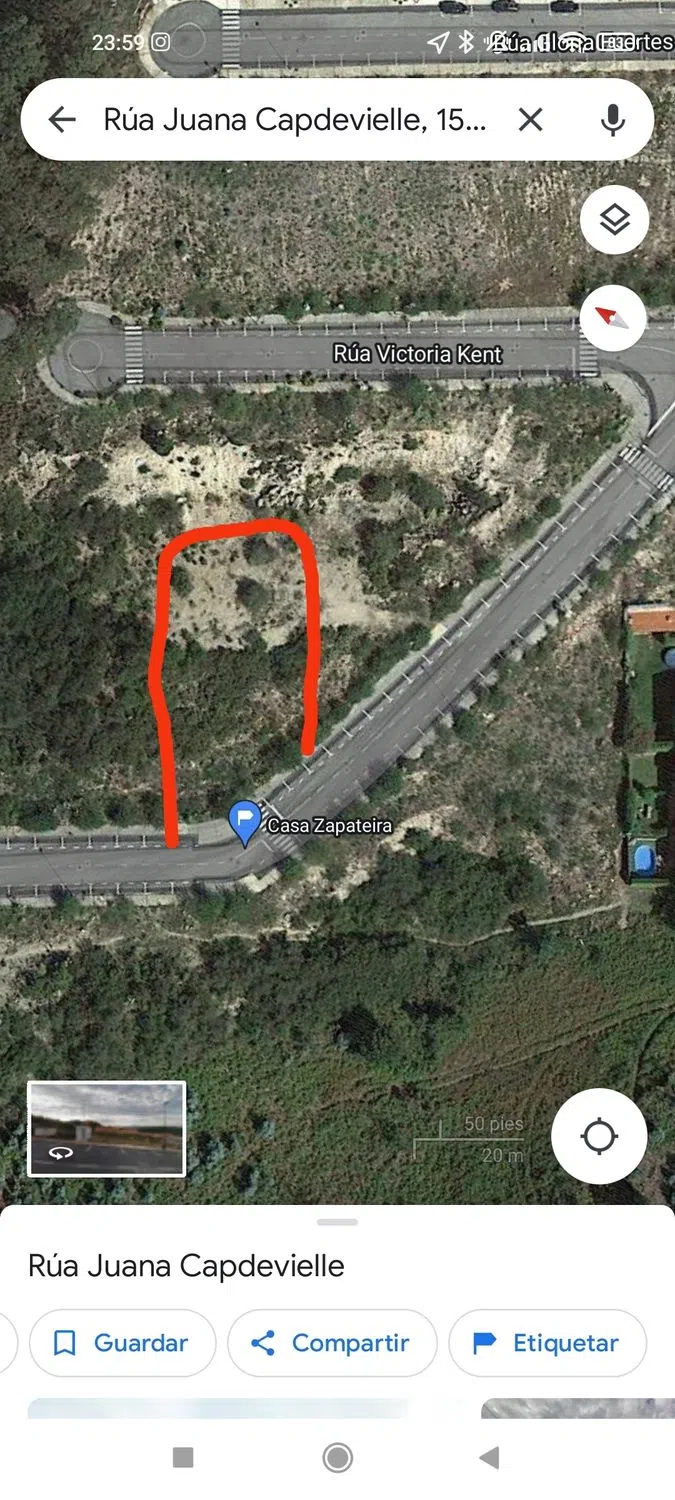This screenshot has height=1500, width=675.
Task: Open the Street View preview thumbnail
Action: click(106, 1128)
